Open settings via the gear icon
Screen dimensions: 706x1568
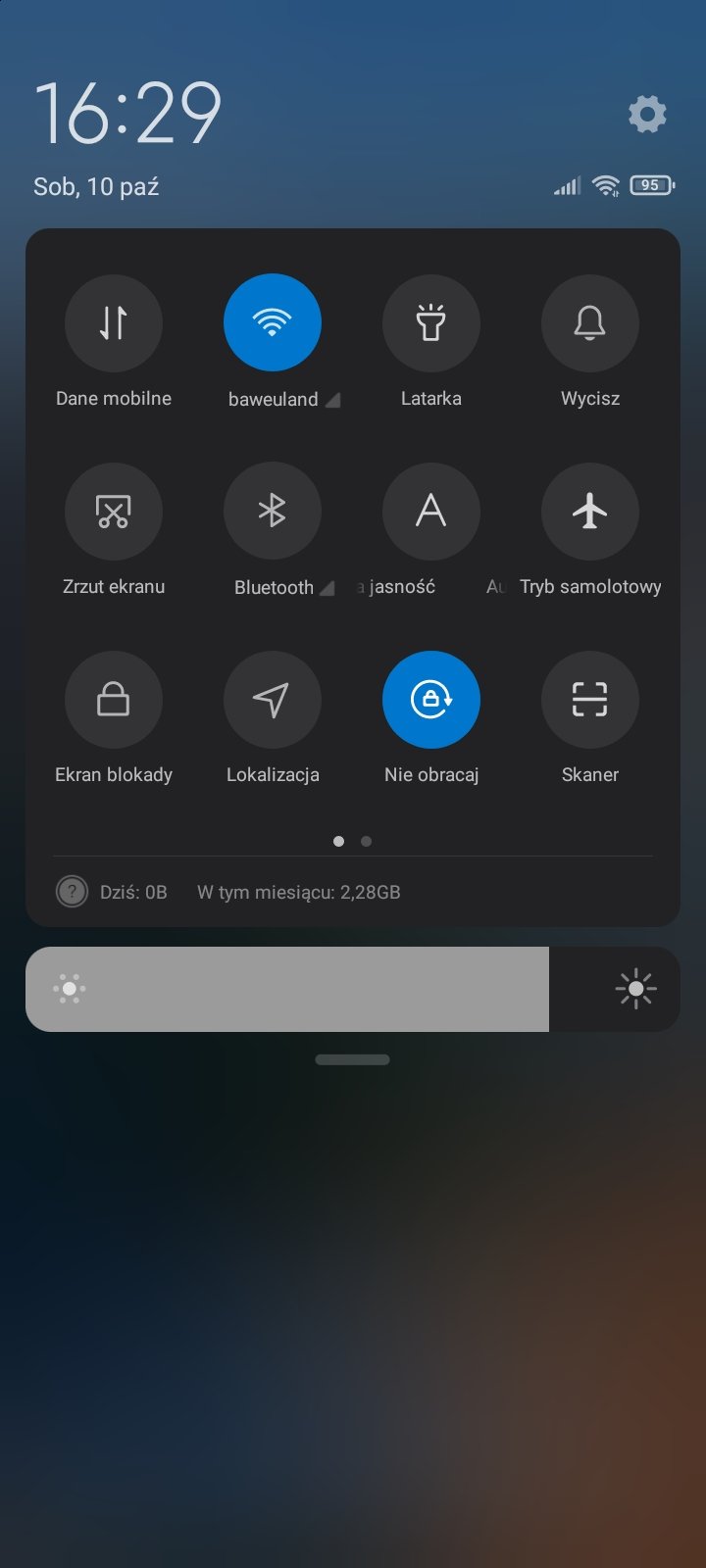[x=647, y=115]
